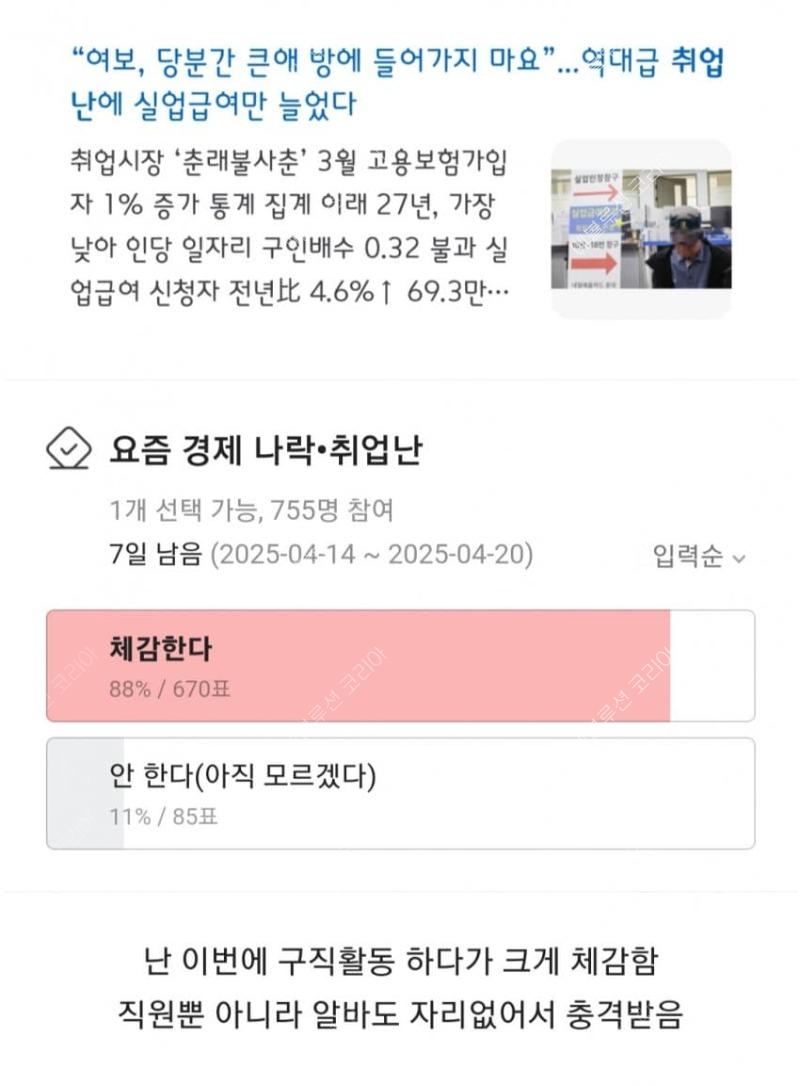
Task: Vote for the 체감한다 poll option
Action: (x=400, y=665)
